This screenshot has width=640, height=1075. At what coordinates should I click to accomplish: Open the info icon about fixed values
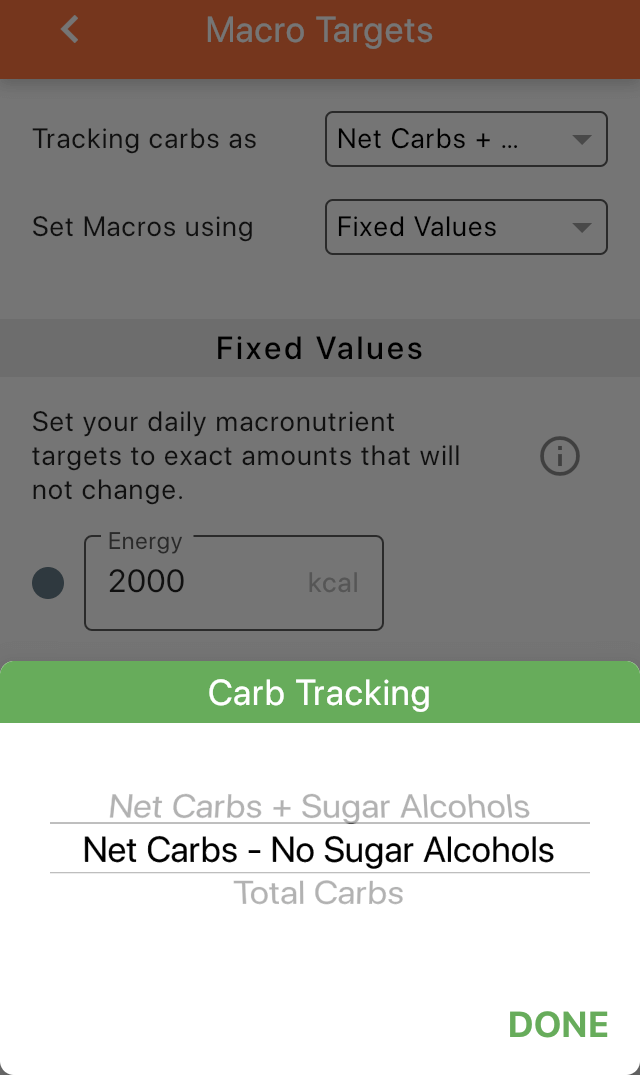[x=560, y=456]
